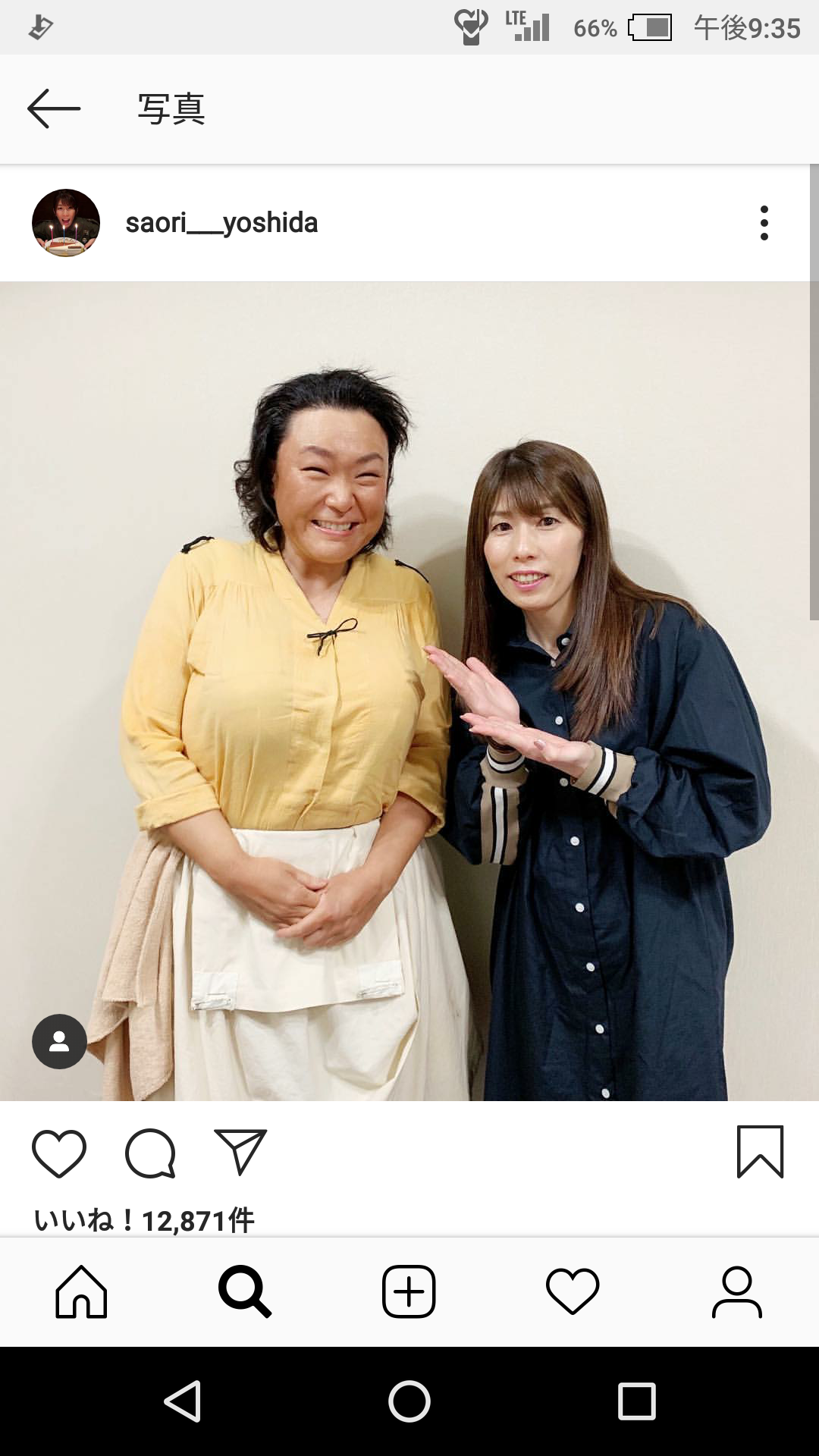Open the Activity heart tab

point(573,1291)
